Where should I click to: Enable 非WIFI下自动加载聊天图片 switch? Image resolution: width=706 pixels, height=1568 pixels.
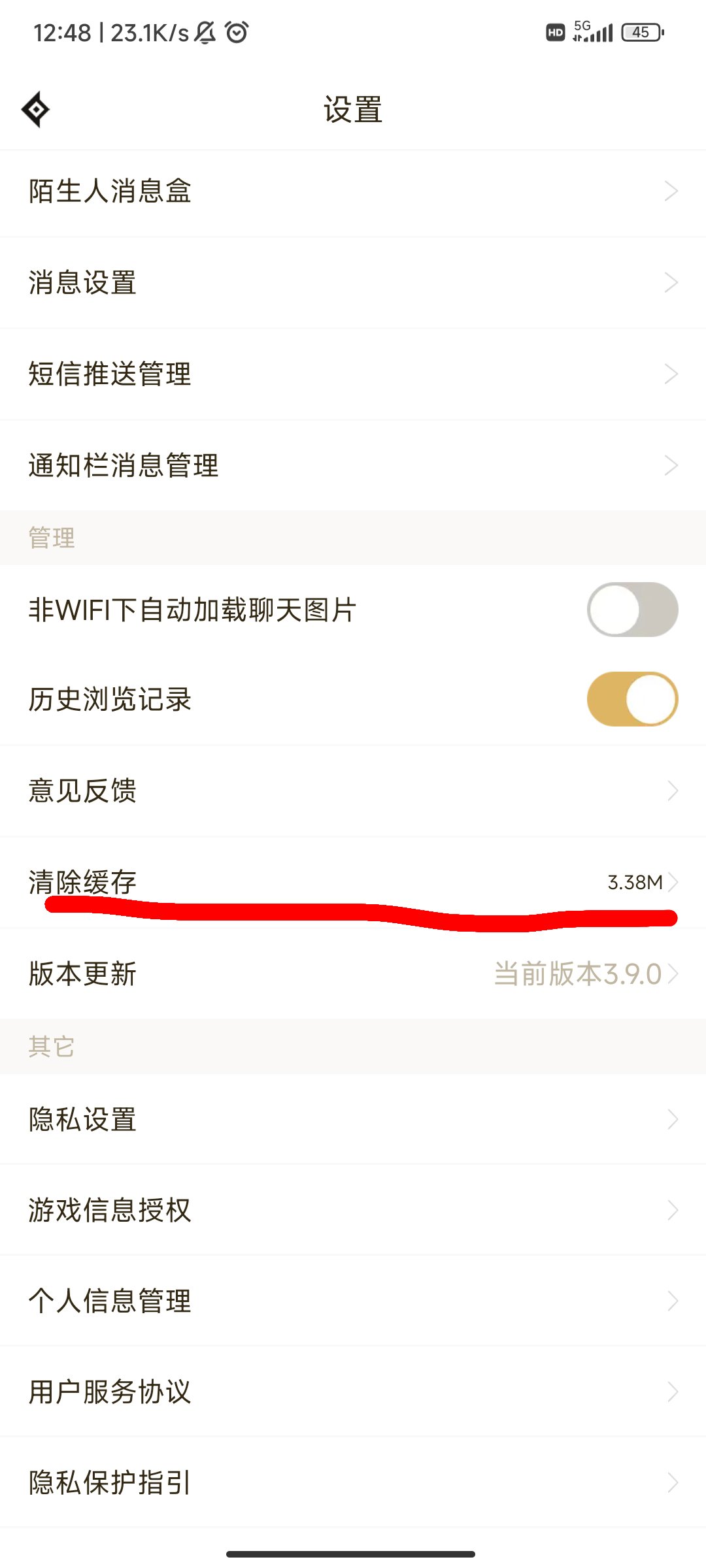click(632, 610)
